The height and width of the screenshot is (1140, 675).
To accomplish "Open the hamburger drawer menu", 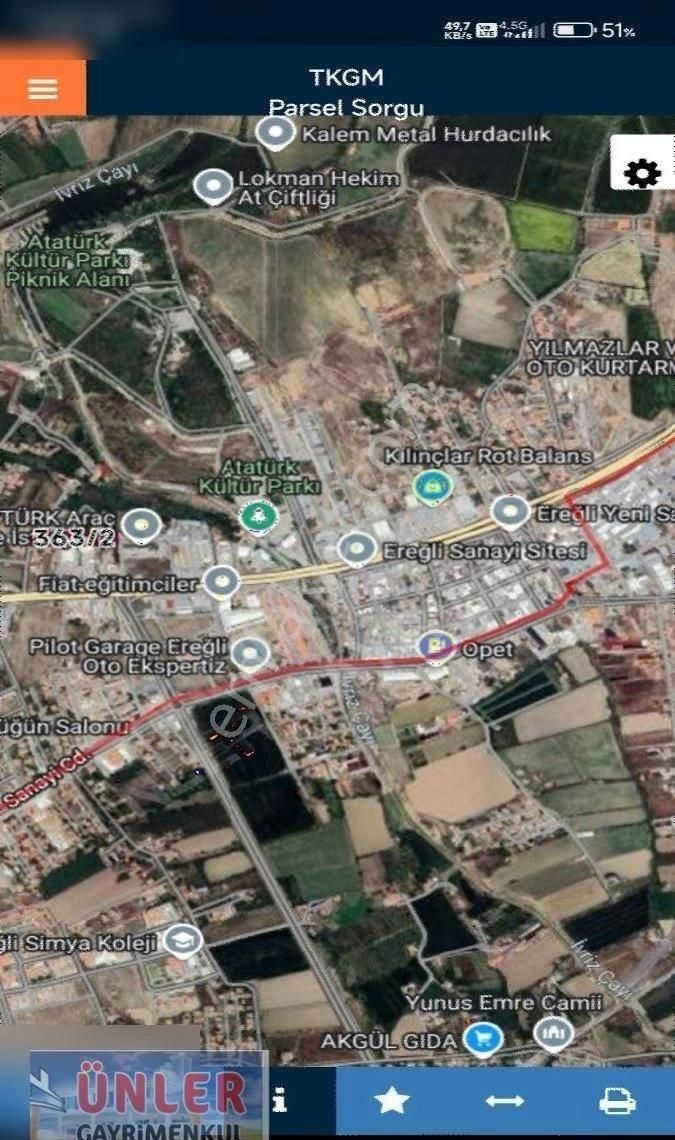I will click(x=42, y=88).
